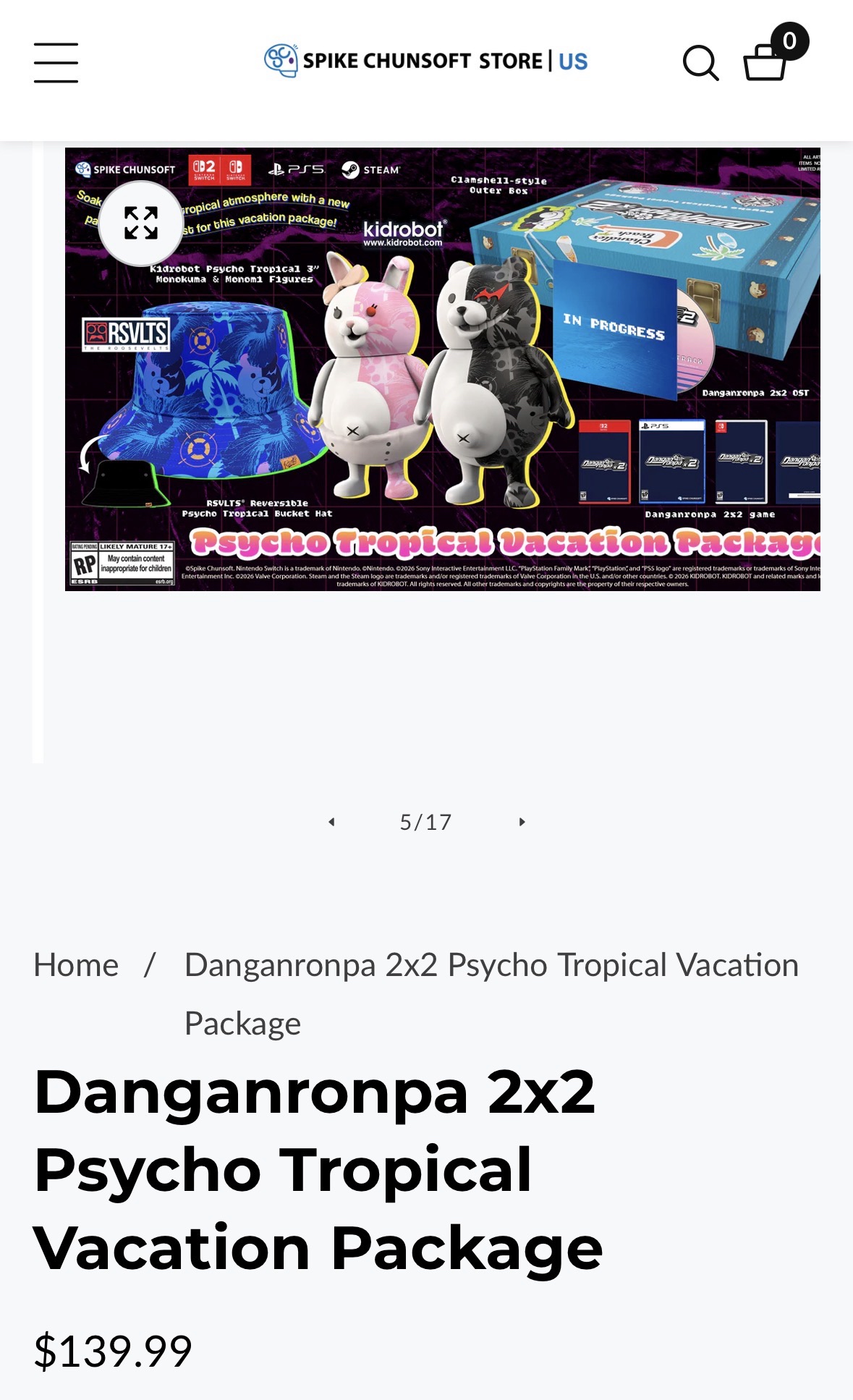The height and width of the screenshot is (1400, 853).
Task: Expand product image to fullscreen
Action: pos(141,223)
